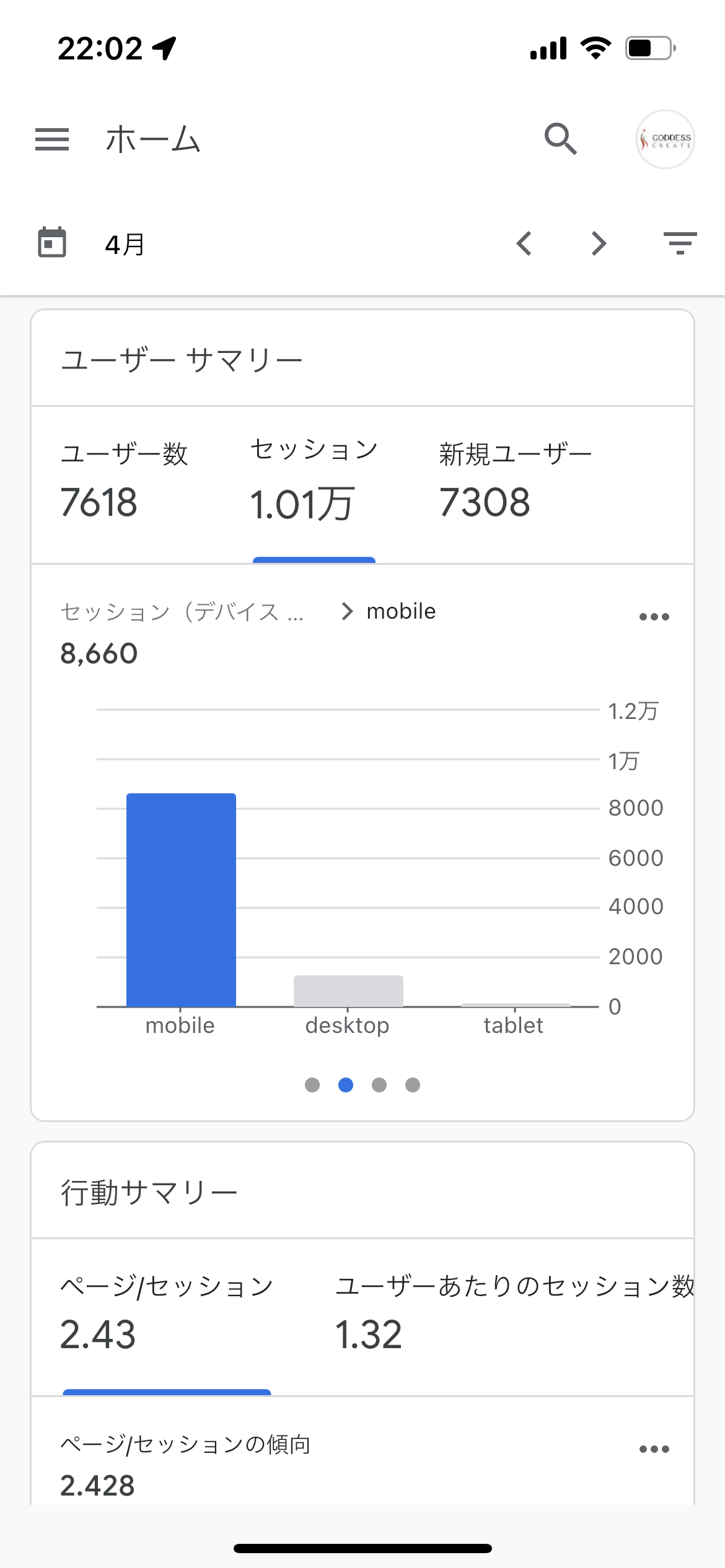Select the ユーザー数 metric tab
725x1568 pixels.
coord(124,480)
